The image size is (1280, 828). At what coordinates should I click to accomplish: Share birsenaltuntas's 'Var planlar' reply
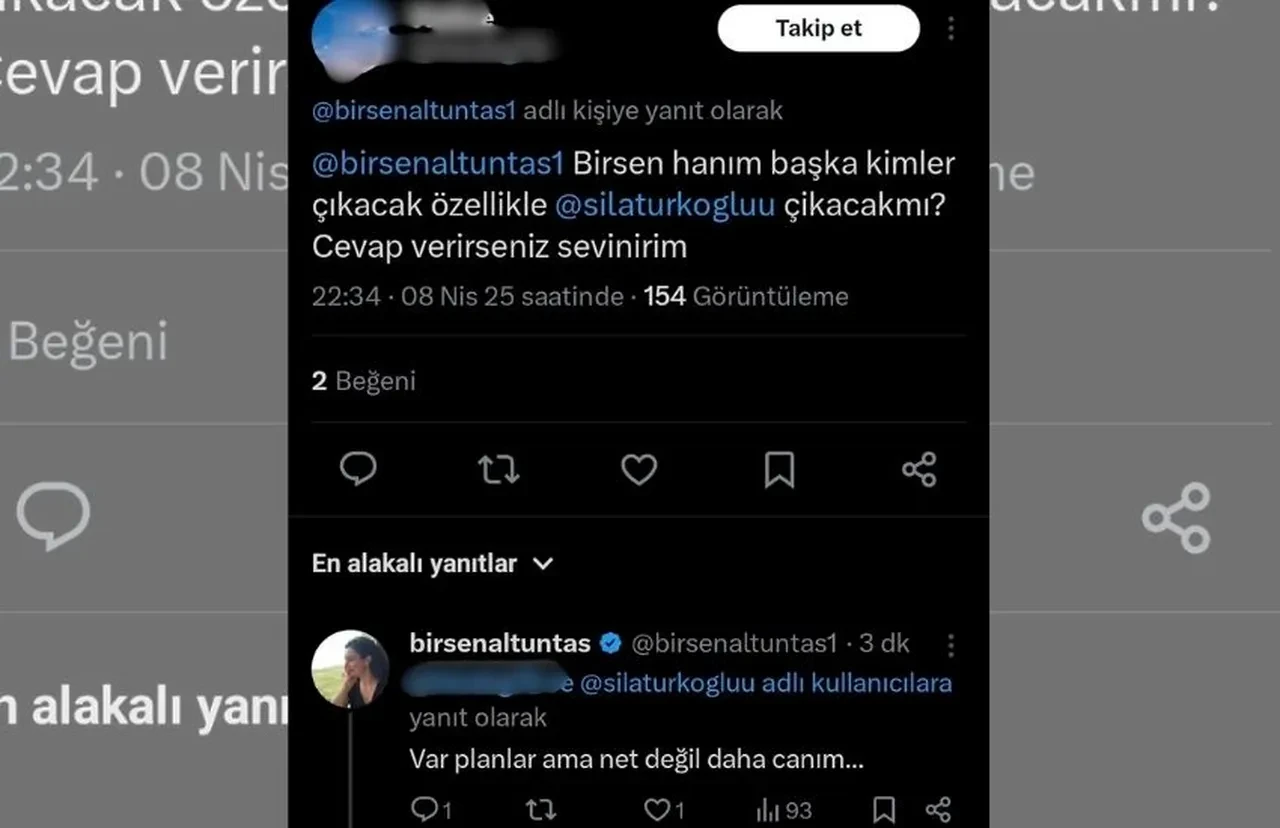tap(938, 809)
